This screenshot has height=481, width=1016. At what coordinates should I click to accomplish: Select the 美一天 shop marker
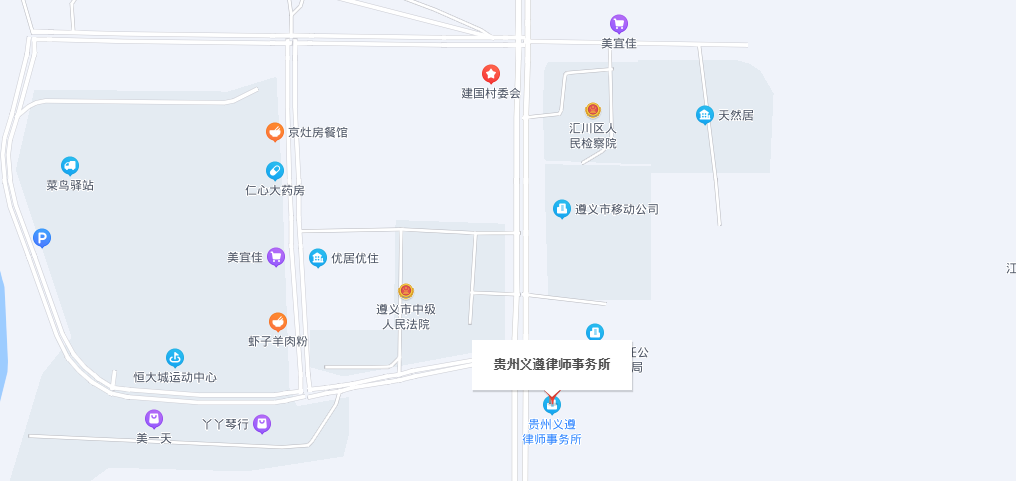pyautogui.click(x=154, y=418)
